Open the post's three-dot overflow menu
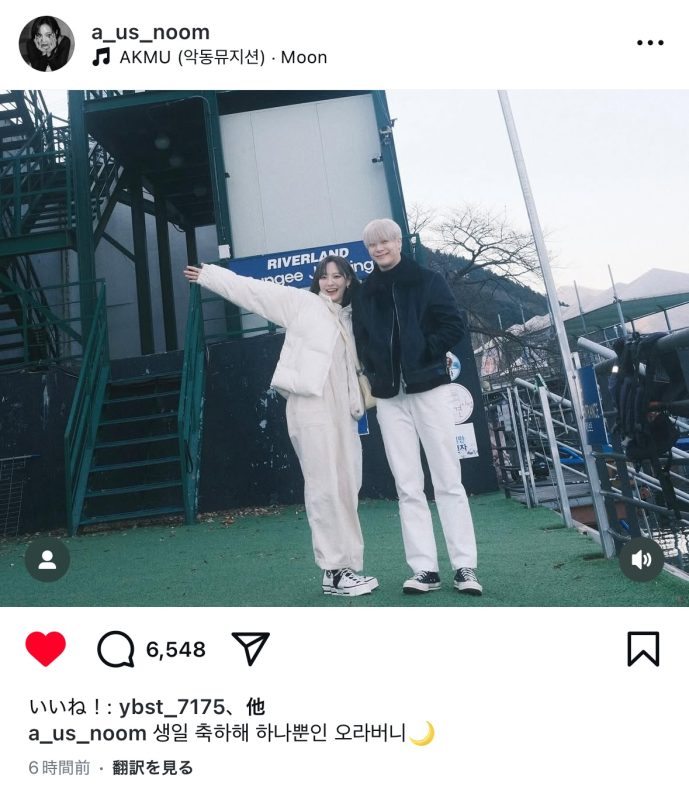The height and width of the screenshot is (800, 689). [x=650, y=43]
